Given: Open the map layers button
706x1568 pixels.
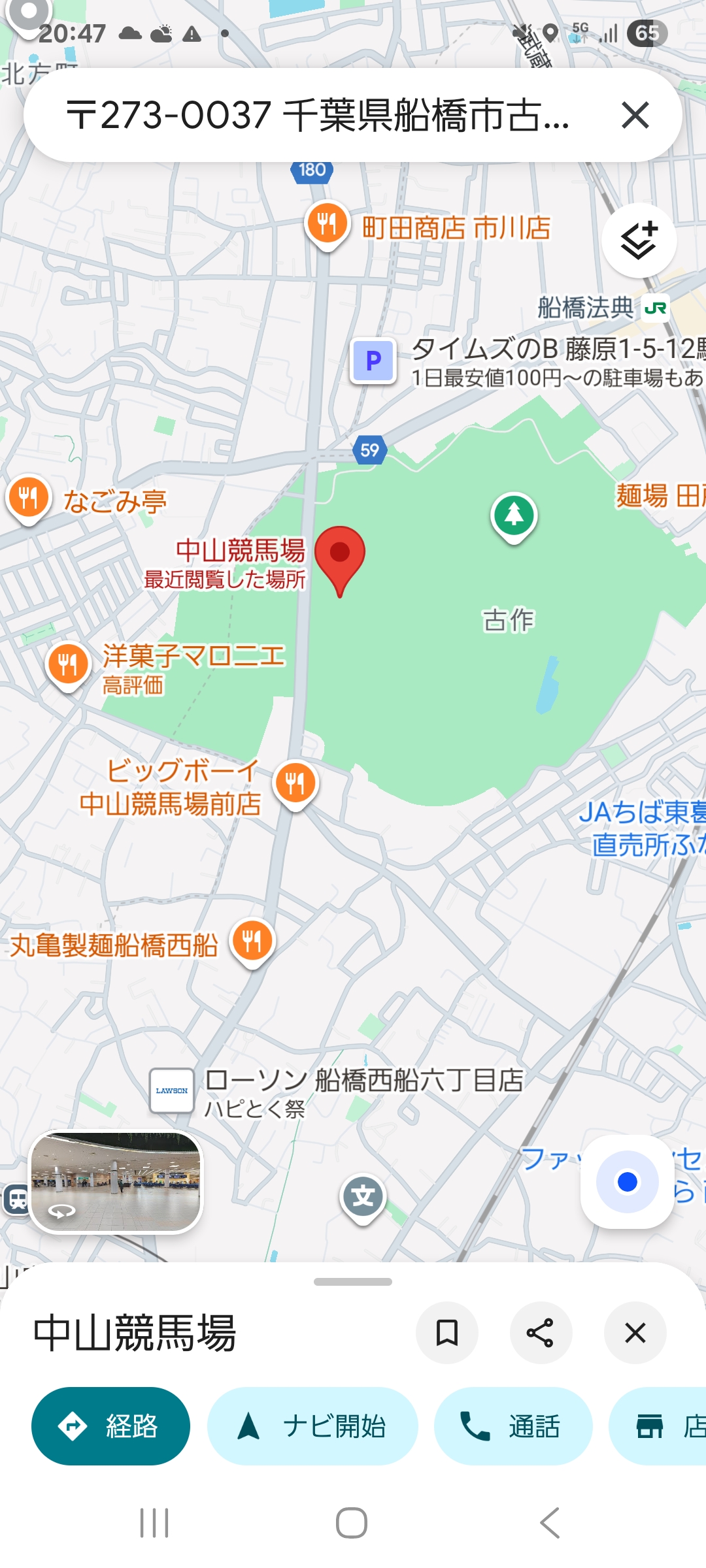Looking at the screenshot, I should (x=639, y=241).
